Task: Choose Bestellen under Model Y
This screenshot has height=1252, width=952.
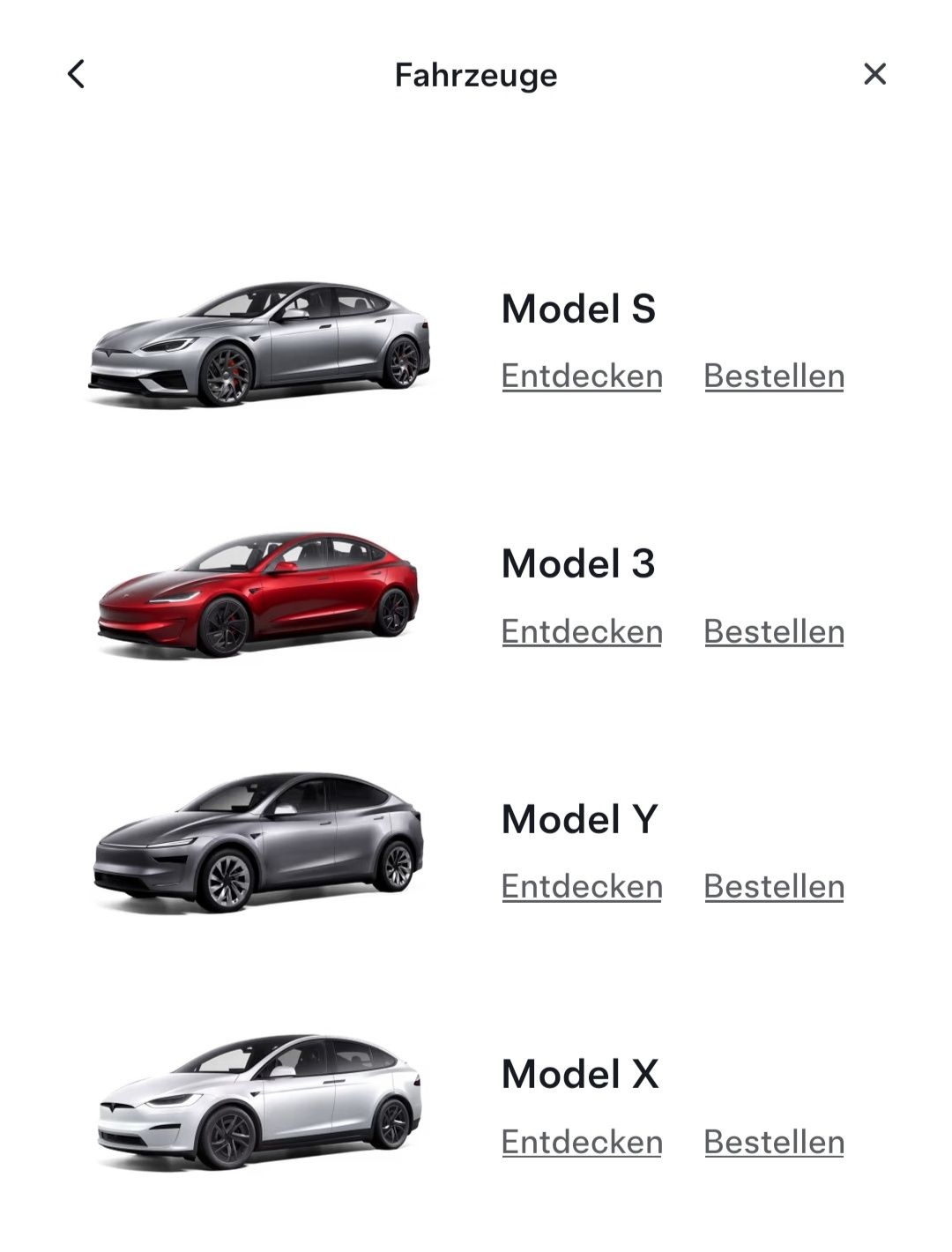Action: point(774,887)
